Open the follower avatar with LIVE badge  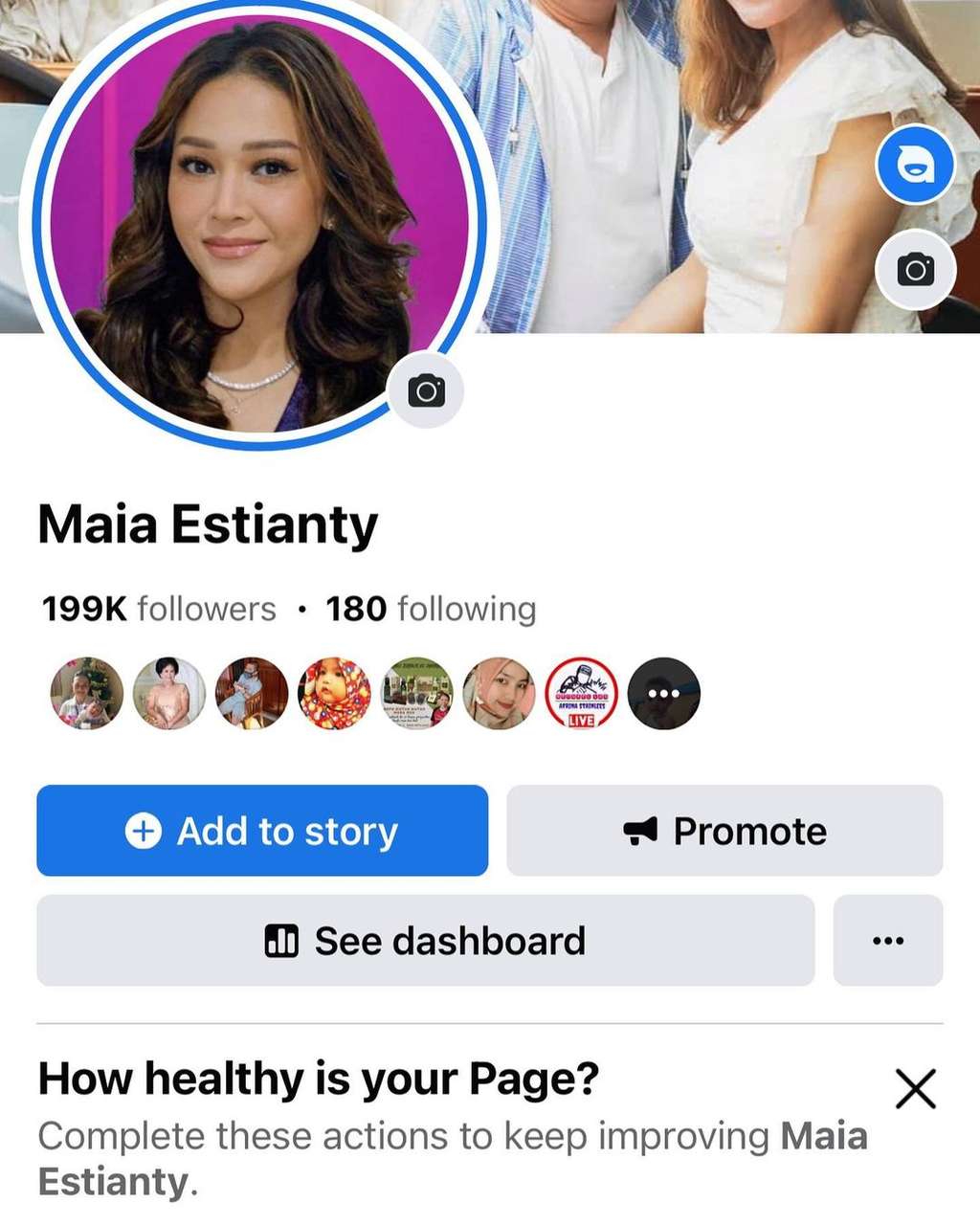(581, 693)
